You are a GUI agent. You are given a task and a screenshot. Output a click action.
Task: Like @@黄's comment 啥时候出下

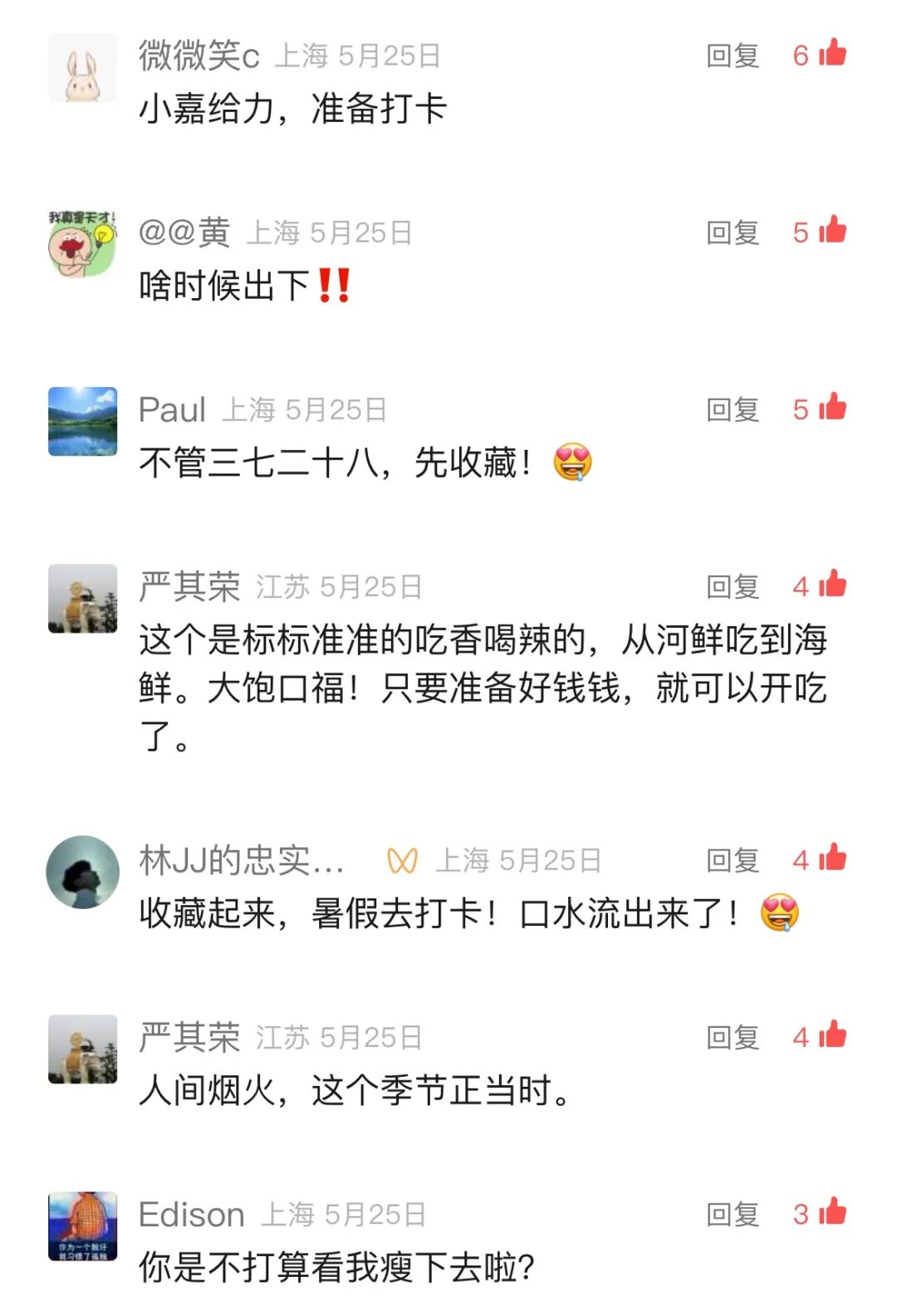(831, 231)
